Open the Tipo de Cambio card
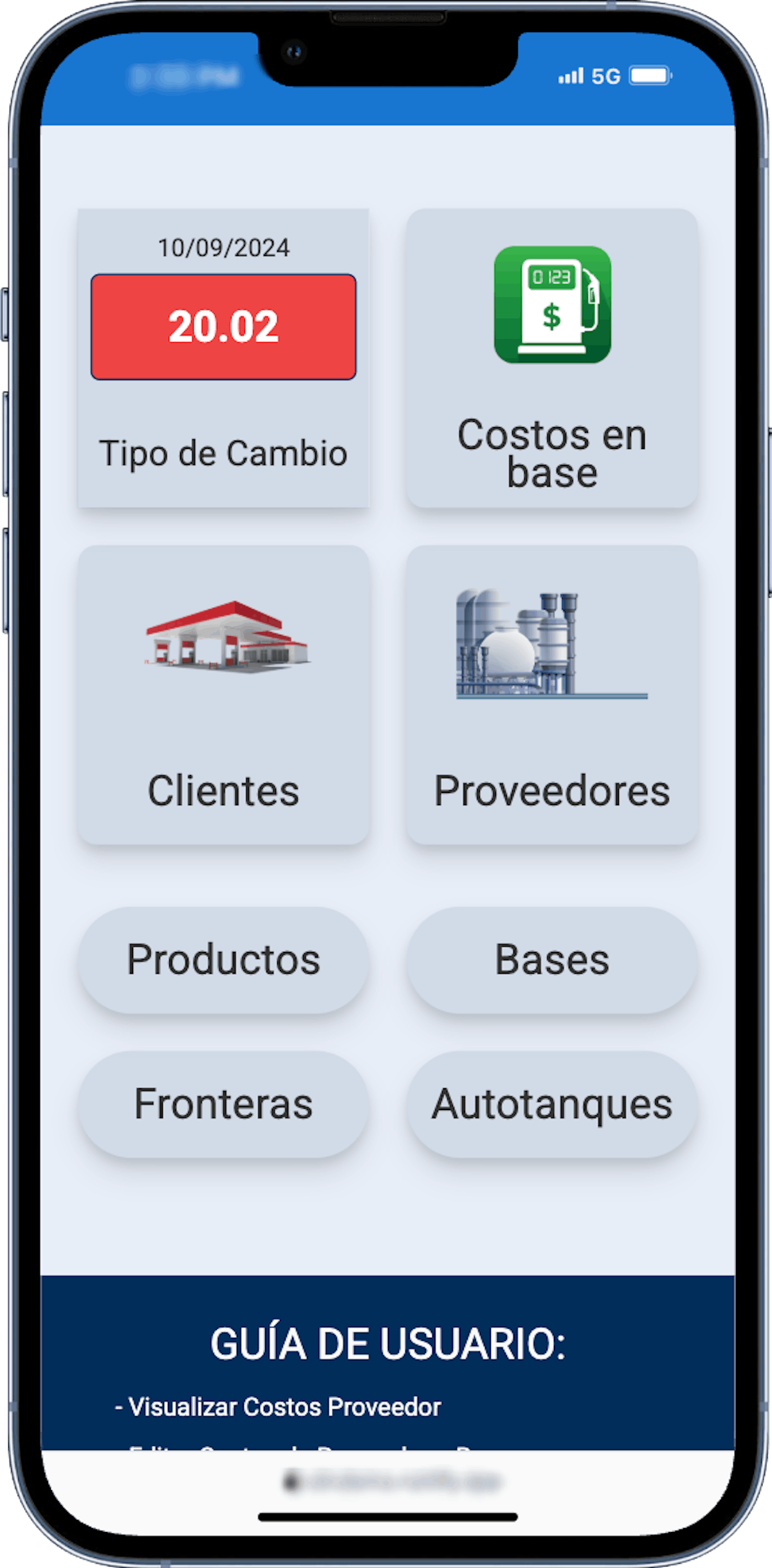This screenshot has width=772, height=1568. 223,358
